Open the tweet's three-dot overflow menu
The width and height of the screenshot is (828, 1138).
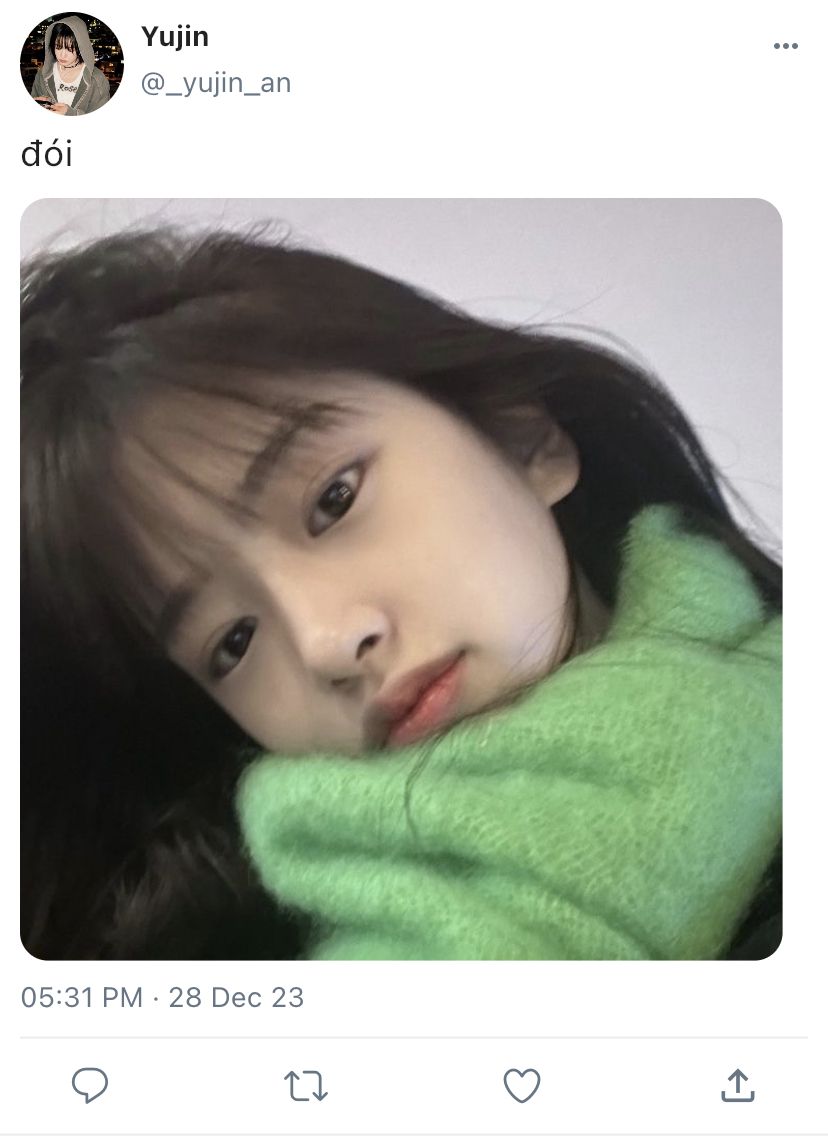coord(785,46)
